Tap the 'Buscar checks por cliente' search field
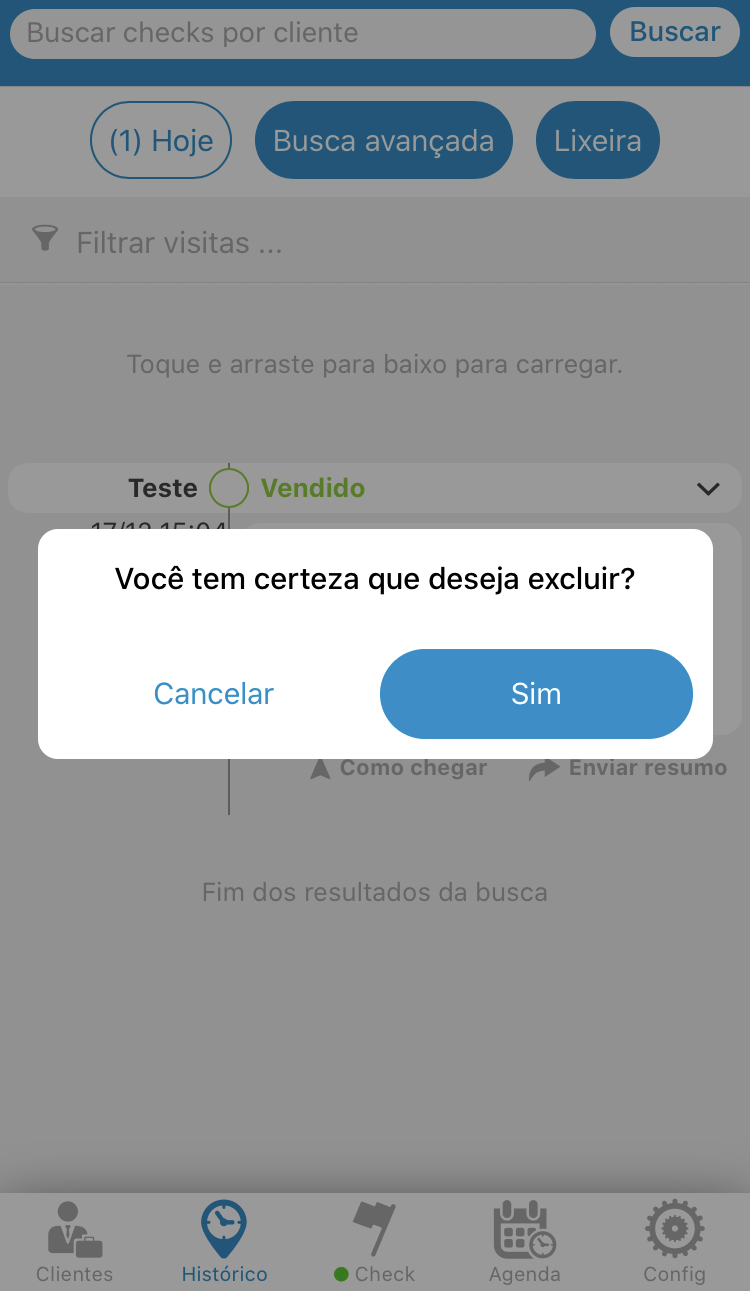The height and width of the screenshot is (1291, 750). [x=300, y=33]
